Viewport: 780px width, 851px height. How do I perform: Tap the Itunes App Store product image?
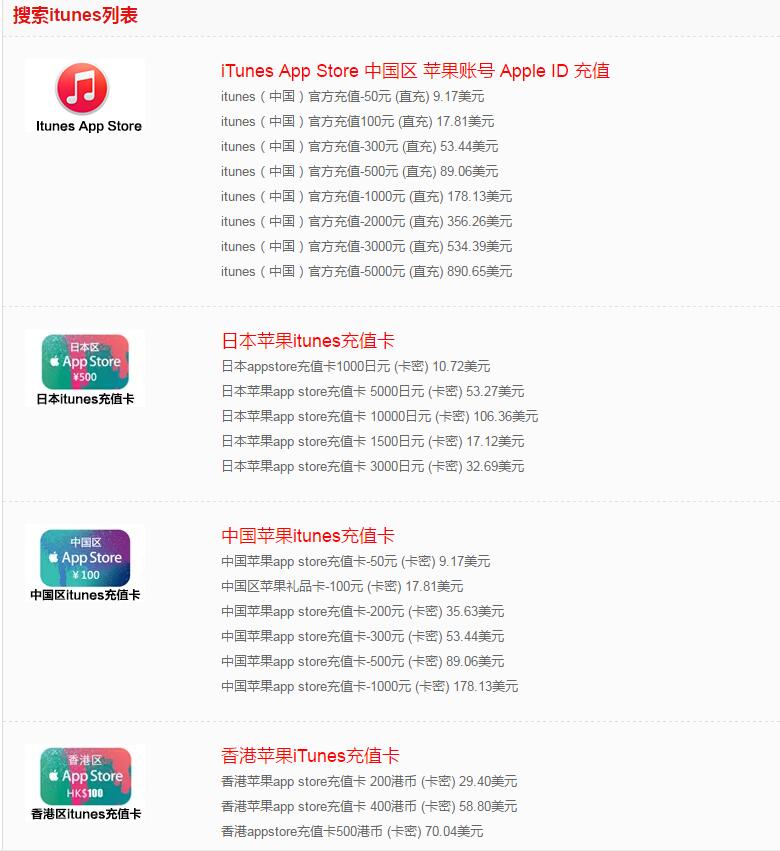pos(86,96)
